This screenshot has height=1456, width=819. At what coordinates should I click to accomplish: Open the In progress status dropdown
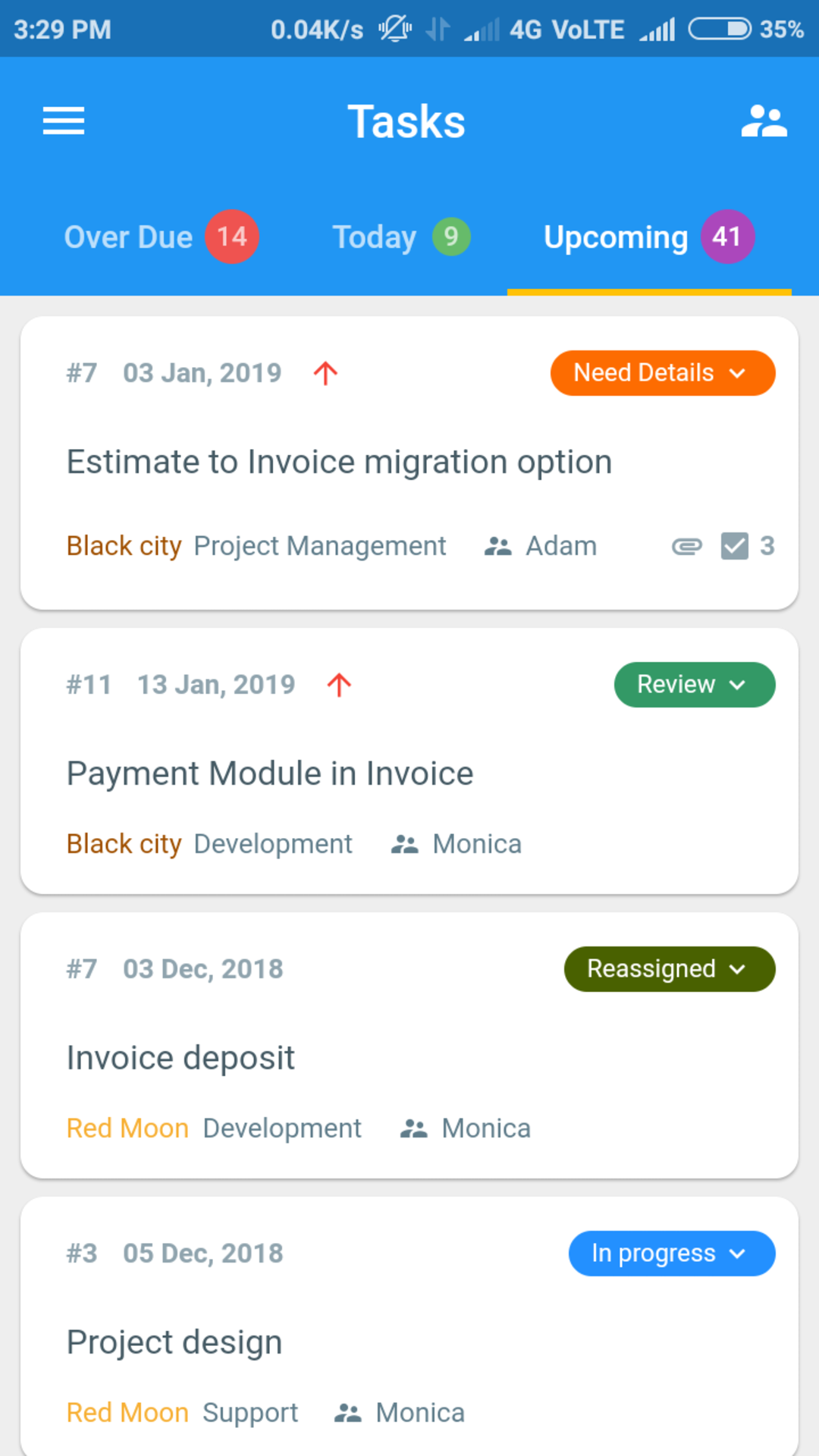pyautogui.click(x=672, y=1254)
